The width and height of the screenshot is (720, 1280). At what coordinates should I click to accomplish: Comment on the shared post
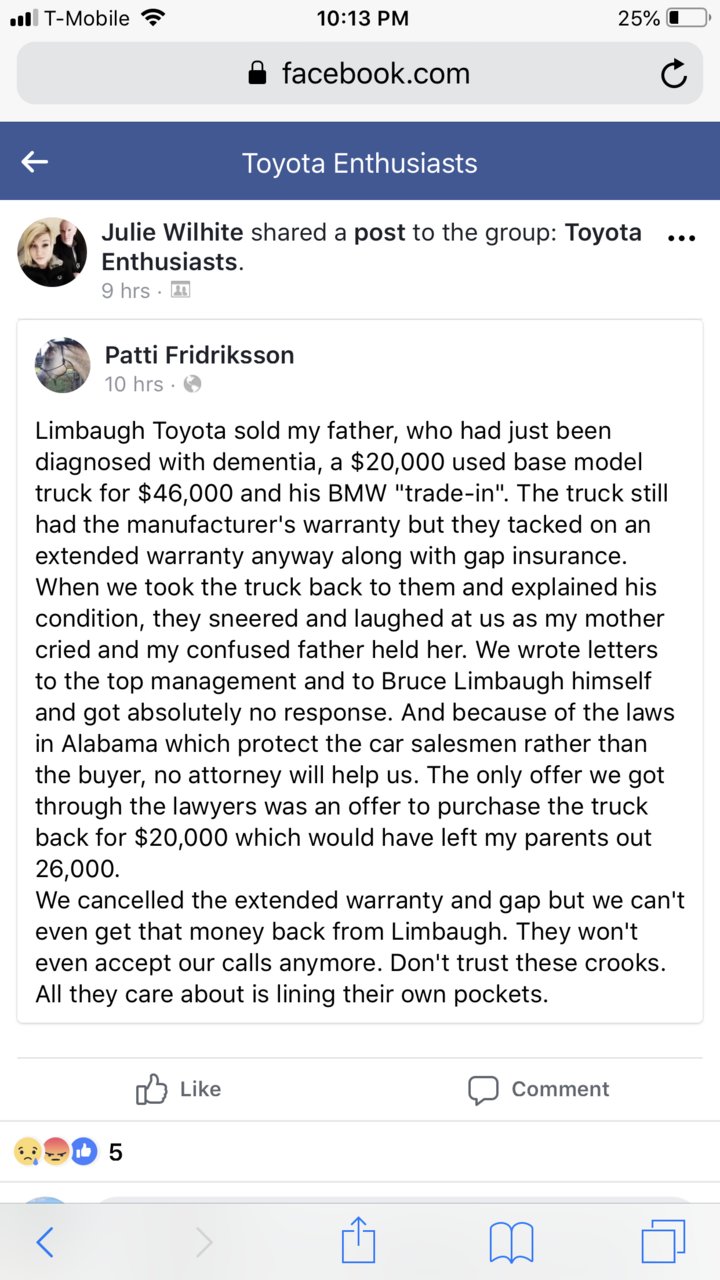coord(538,1089)
